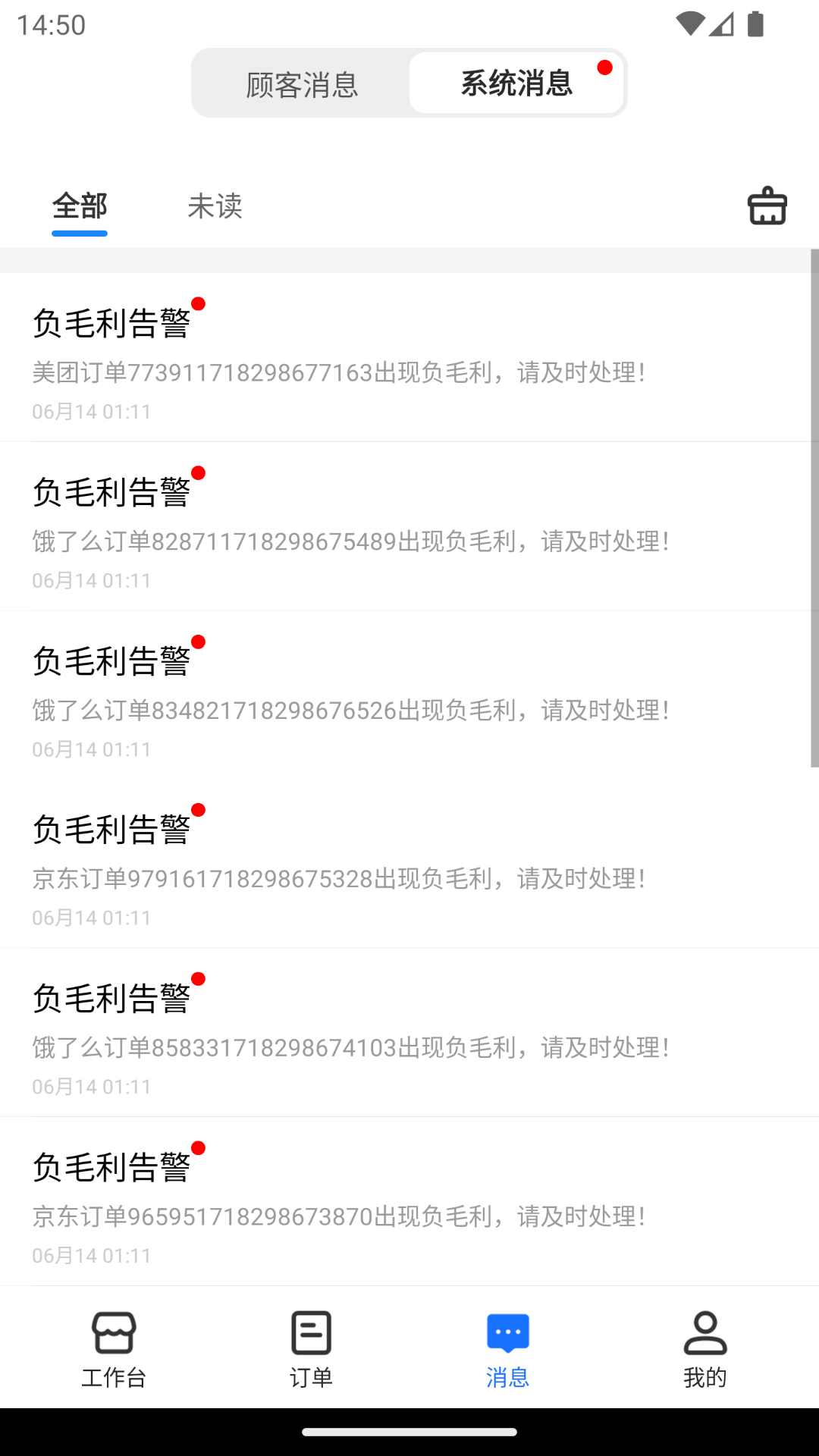Tap the red badge next to 系统消息
819x1456 pixels.
pyautogui.click(x=604, y=67)
